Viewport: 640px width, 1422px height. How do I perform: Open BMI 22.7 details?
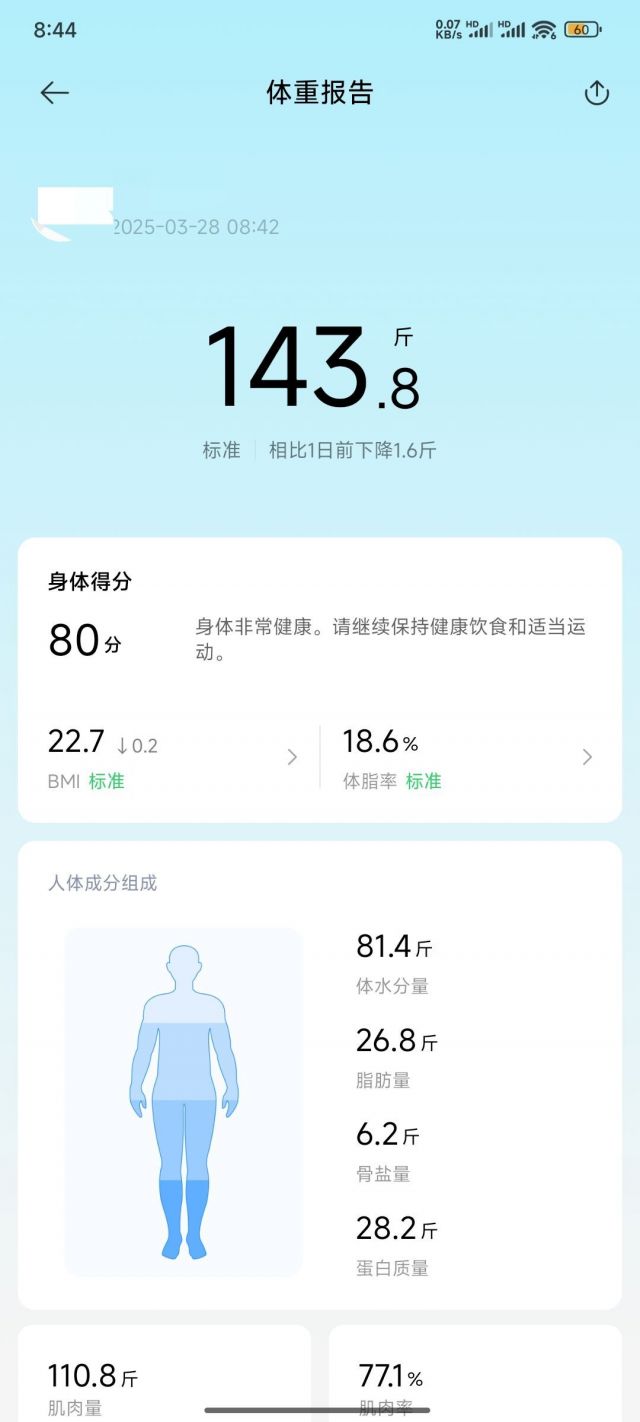tap(172, 757)
